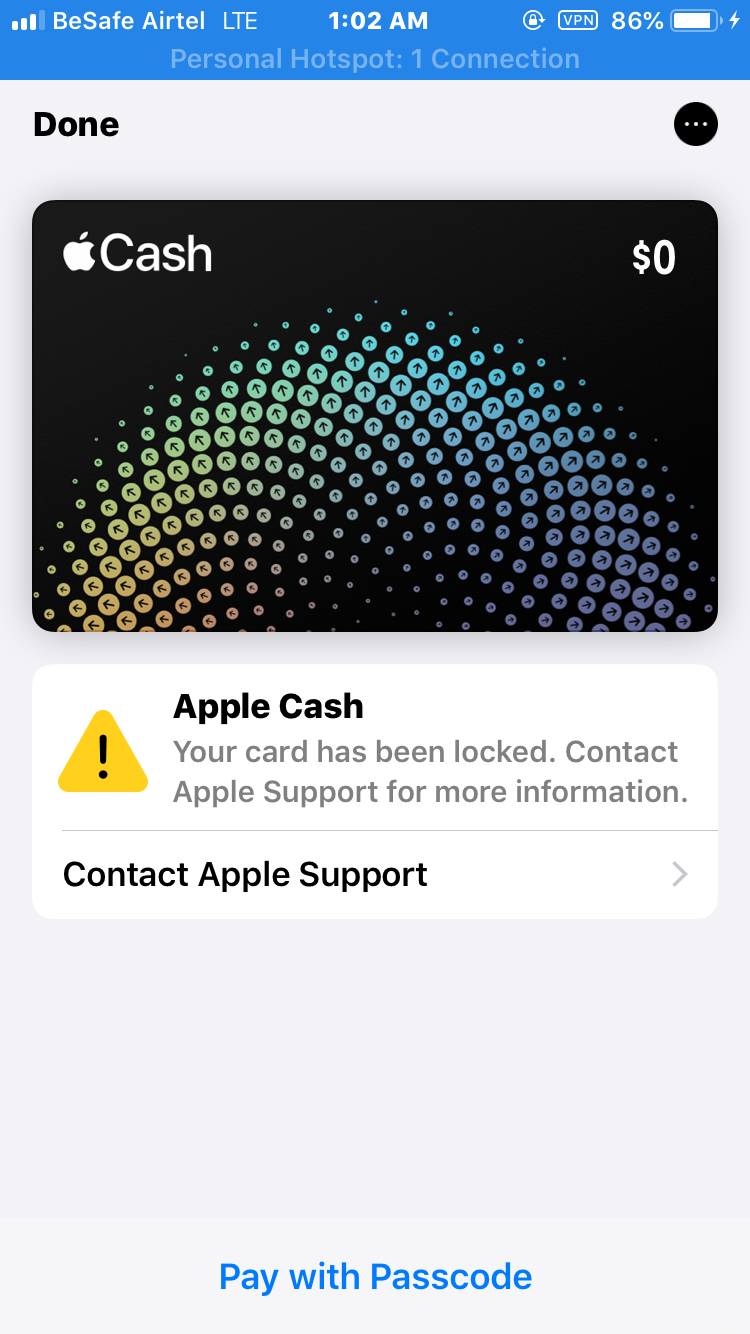
Task: Open the three-dot more options menu
Action: [696, 125]
